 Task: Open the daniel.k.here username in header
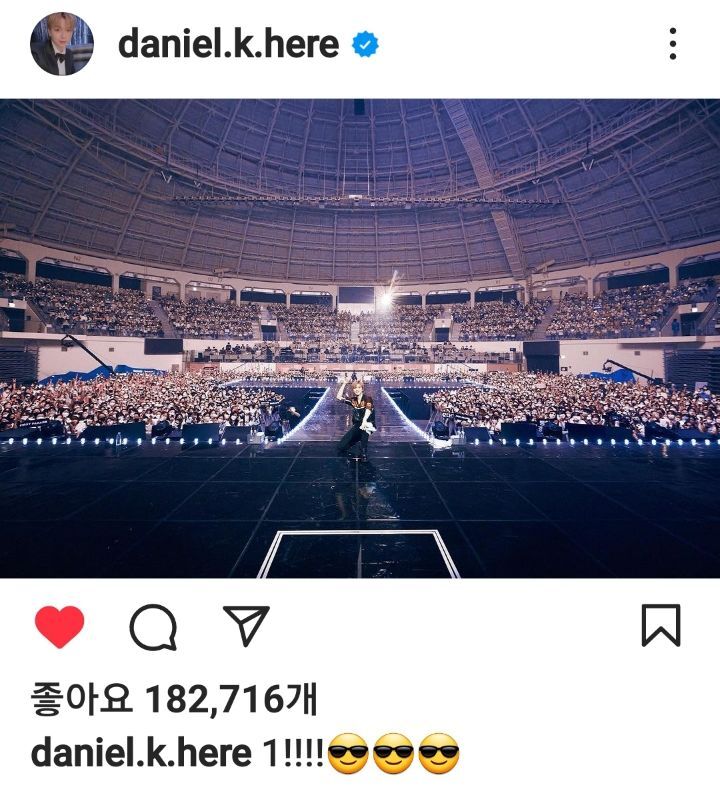[228, 44]
